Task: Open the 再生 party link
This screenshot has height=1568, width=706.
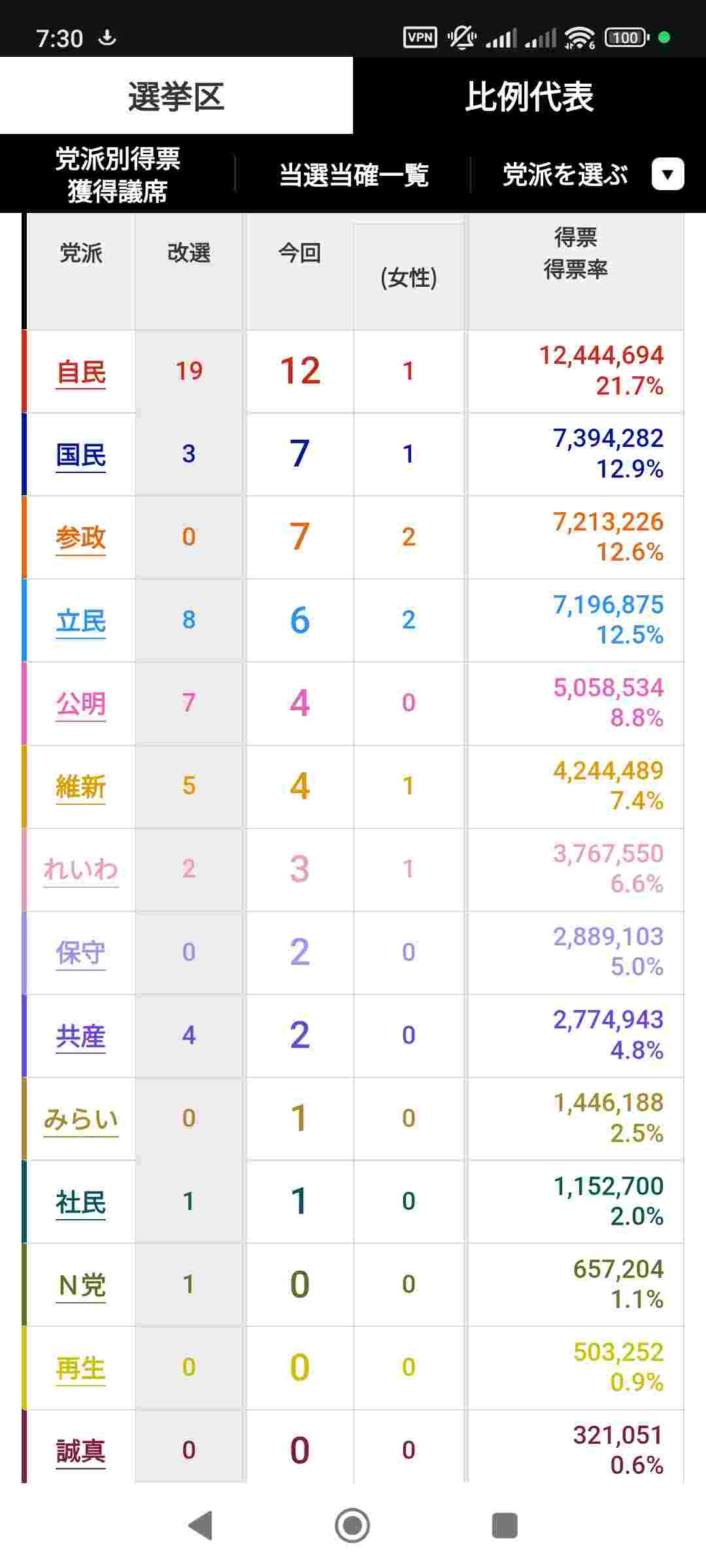Action: point(81,1368)
